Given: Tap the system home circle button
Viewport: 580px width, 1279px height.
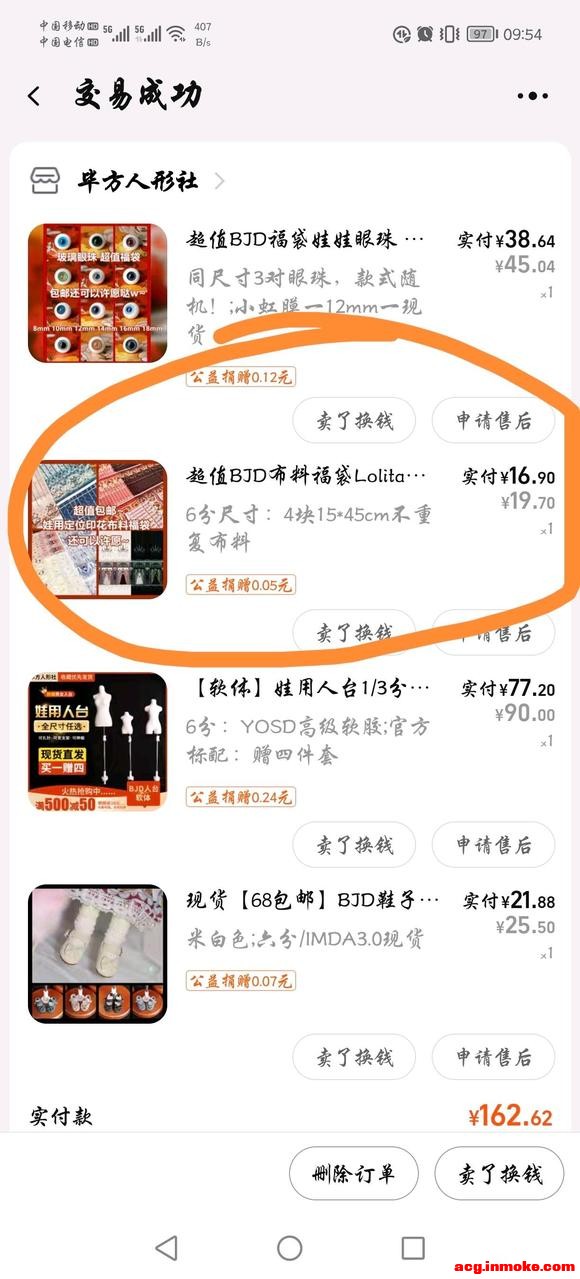Looking at the screenshot, I should pos(290,1247).
